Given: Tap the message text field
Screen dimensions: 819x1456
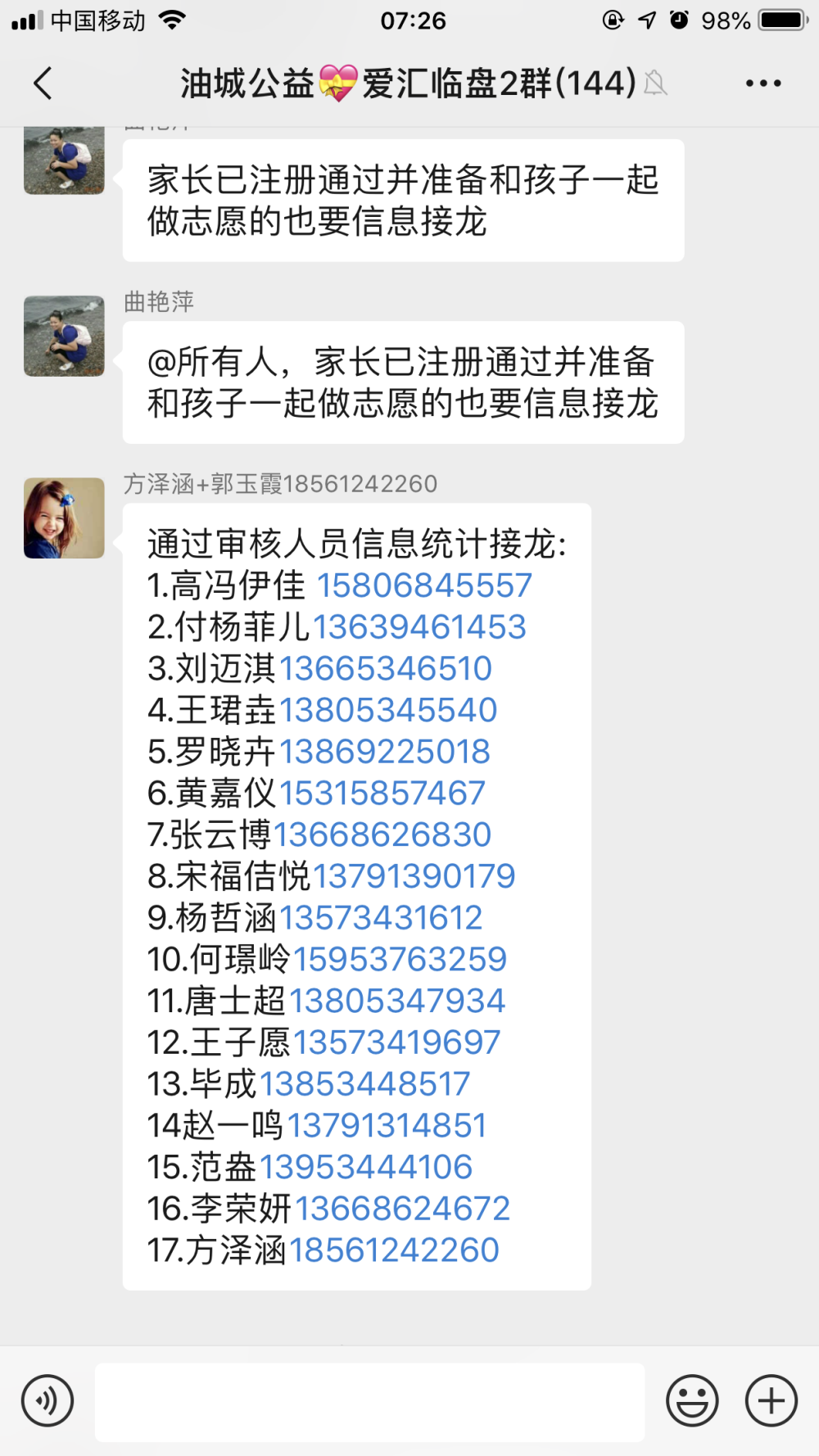Looking at the screenshot, I should (x=369, y=1402).
